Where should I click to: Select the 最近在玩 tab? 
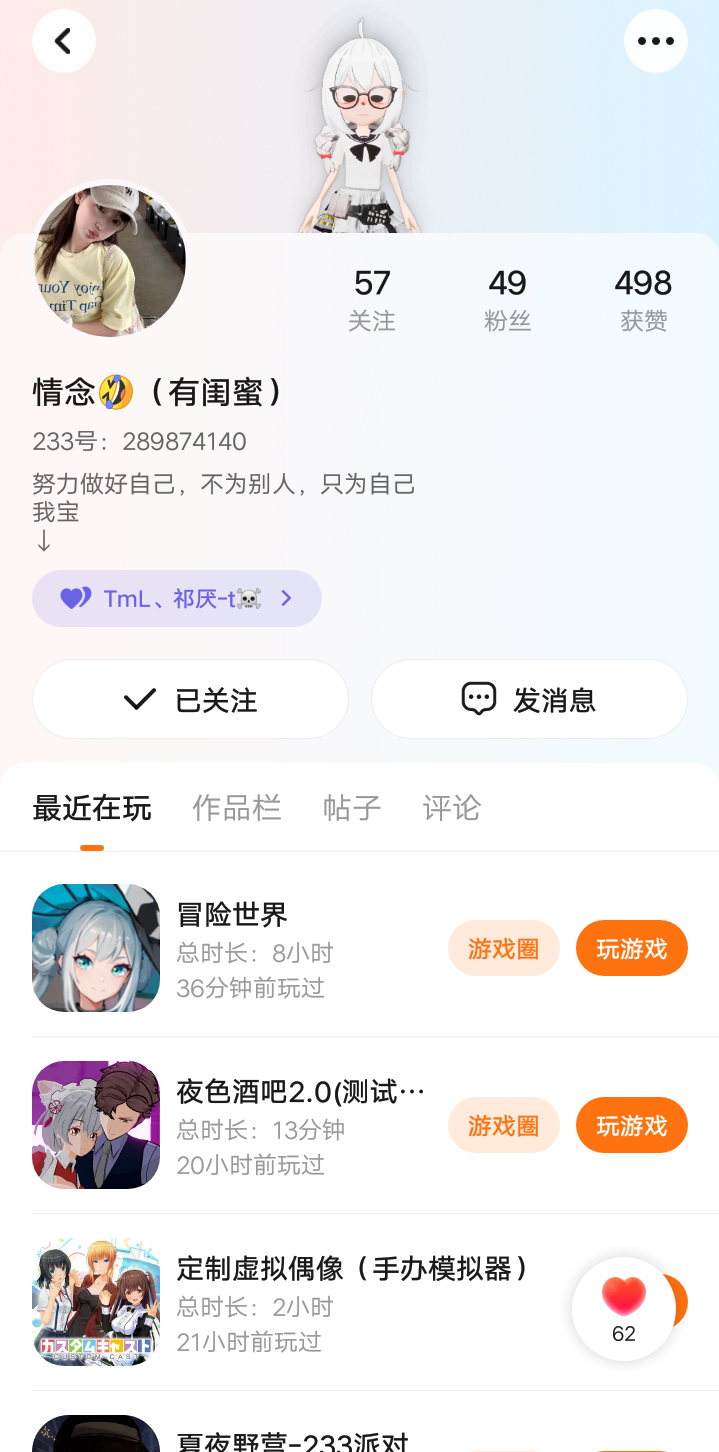click(92, 808)
